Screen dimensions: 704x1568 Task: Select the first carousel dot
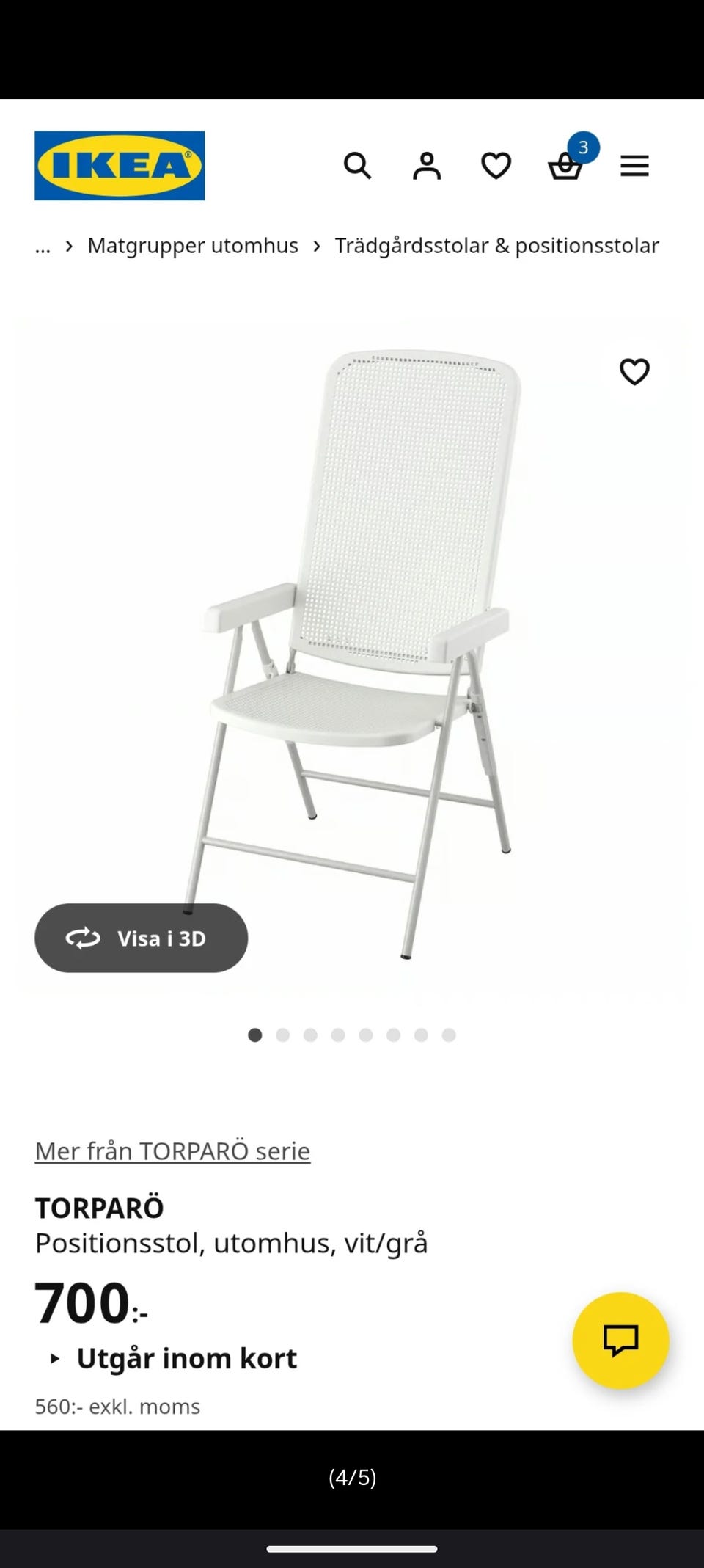tap(255, 1035)
